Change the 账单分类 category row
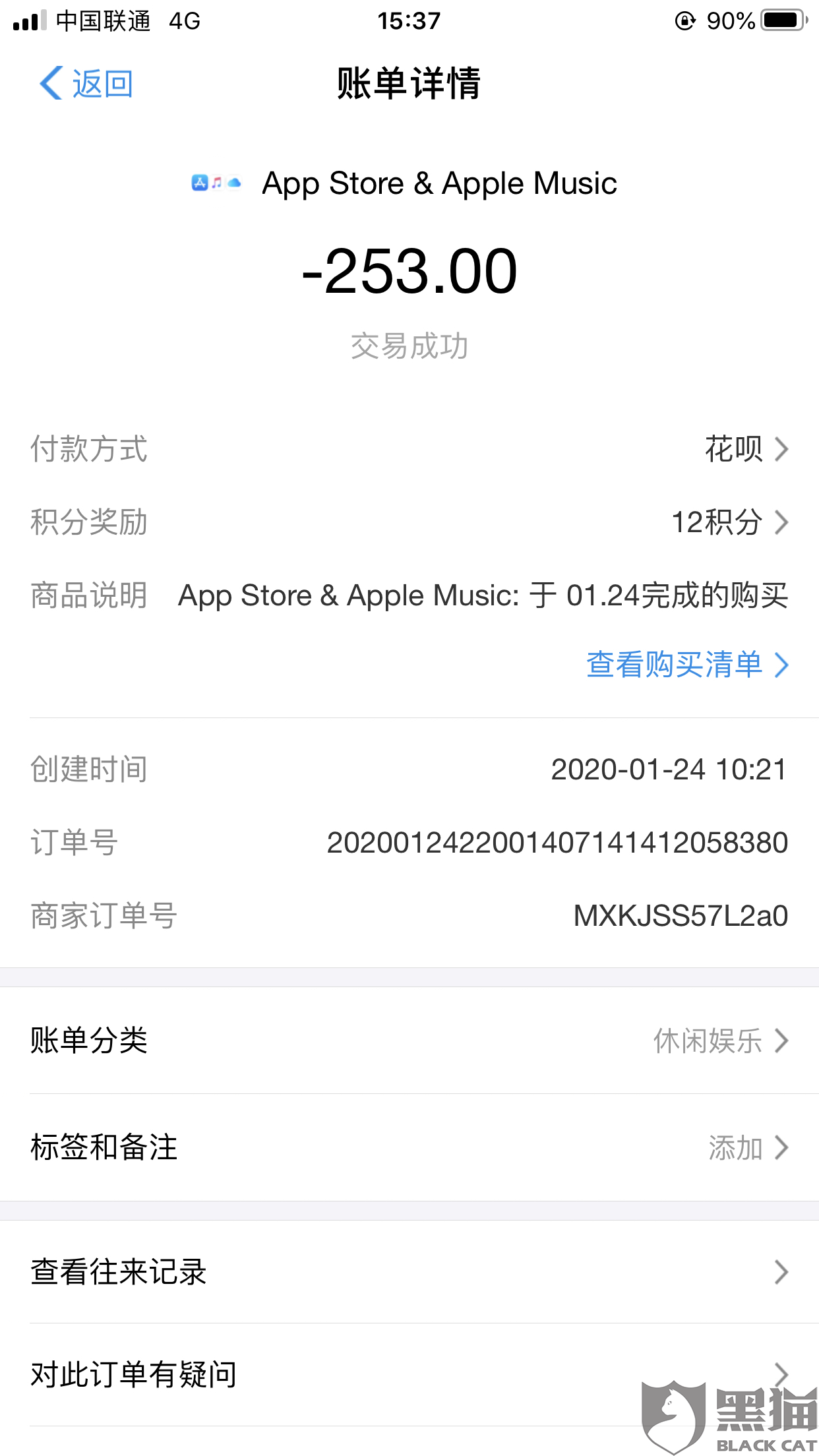819x1456 pixels. click(x=409, y=1041)
